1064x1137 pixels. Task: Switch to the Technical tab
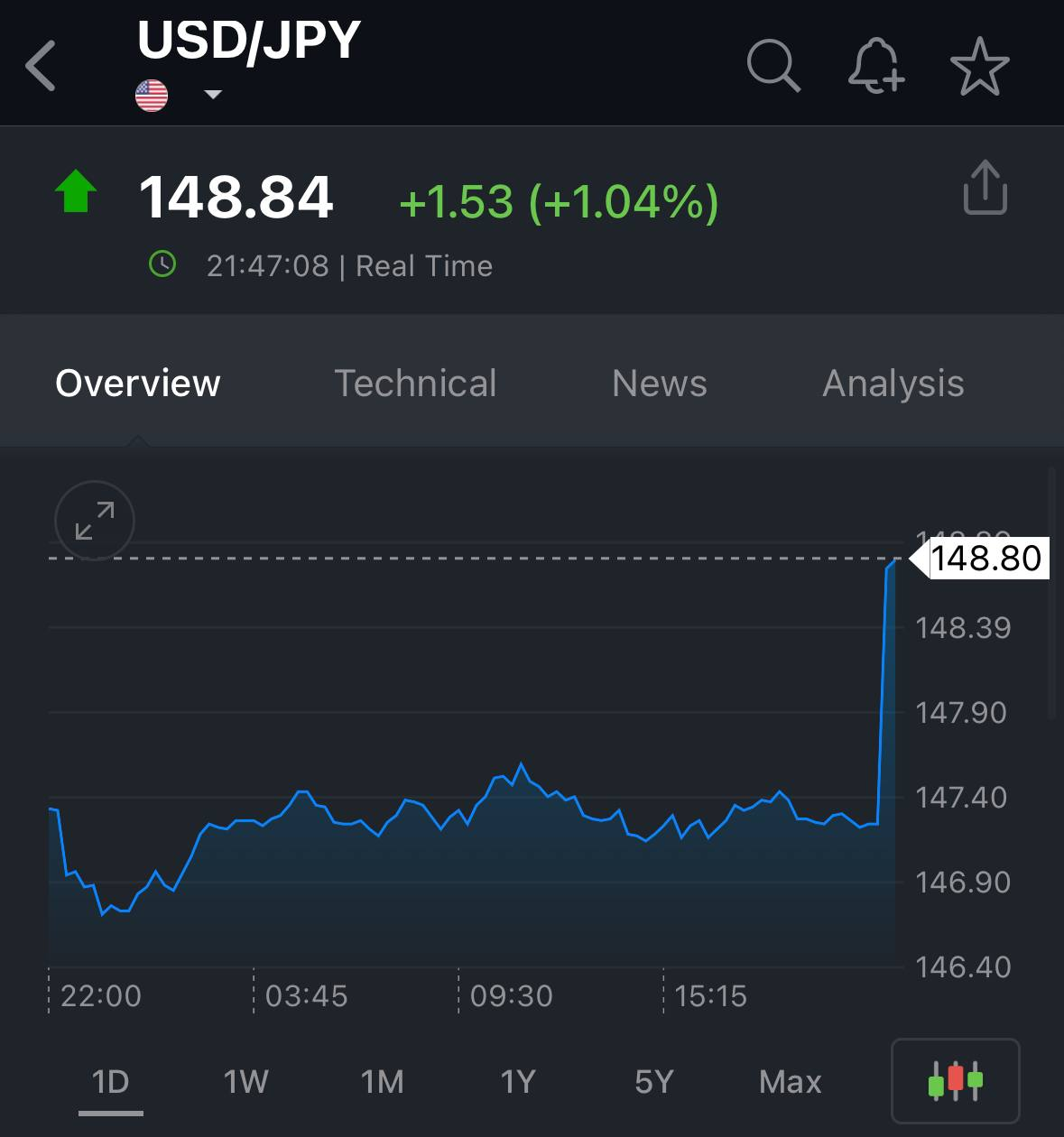pos(415,384)
